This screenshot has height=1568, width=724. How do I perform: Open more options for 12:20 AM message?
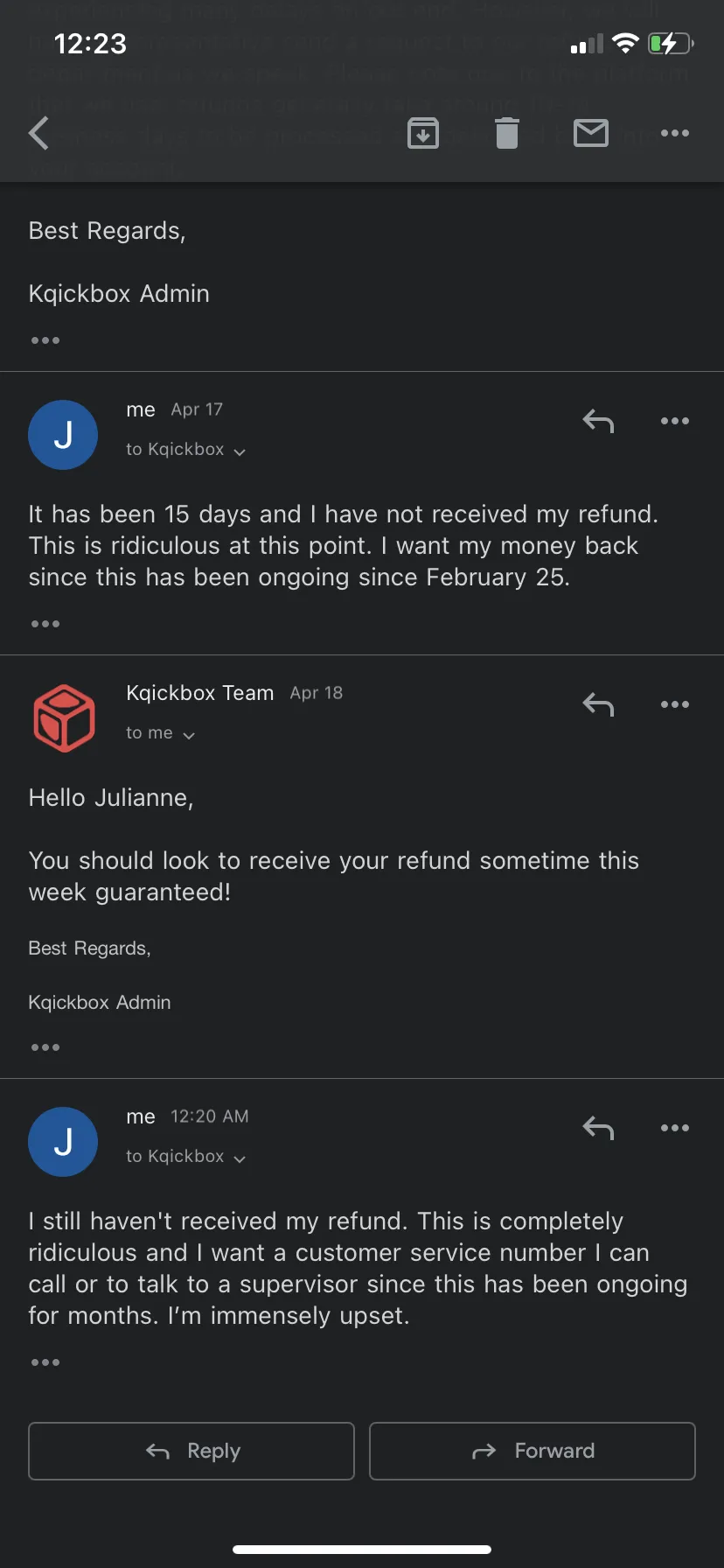pyautogui.click(x=675, y=1128)
